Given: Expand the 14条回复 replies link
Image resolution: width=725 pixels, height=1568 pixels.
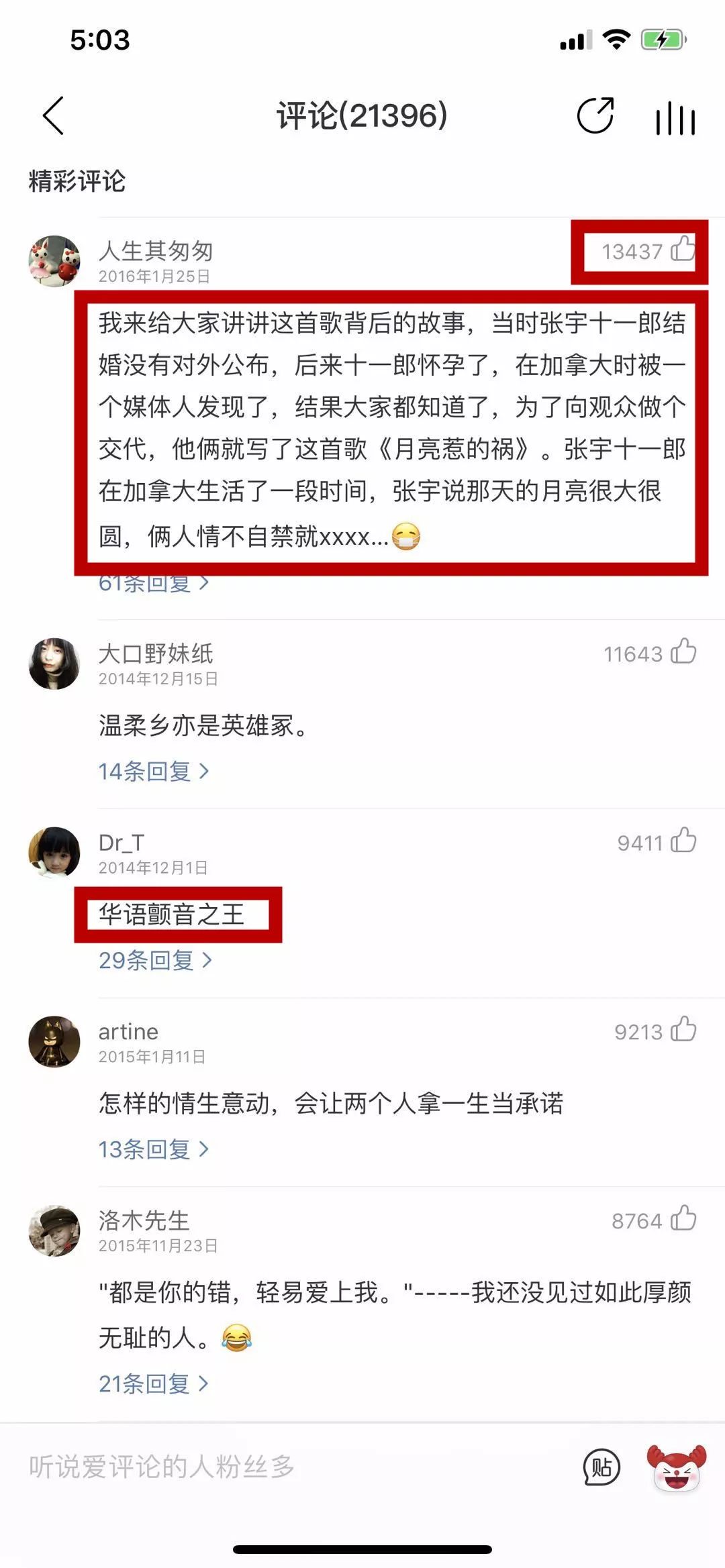Looking at the screenshot, I should tap(154, 772).
